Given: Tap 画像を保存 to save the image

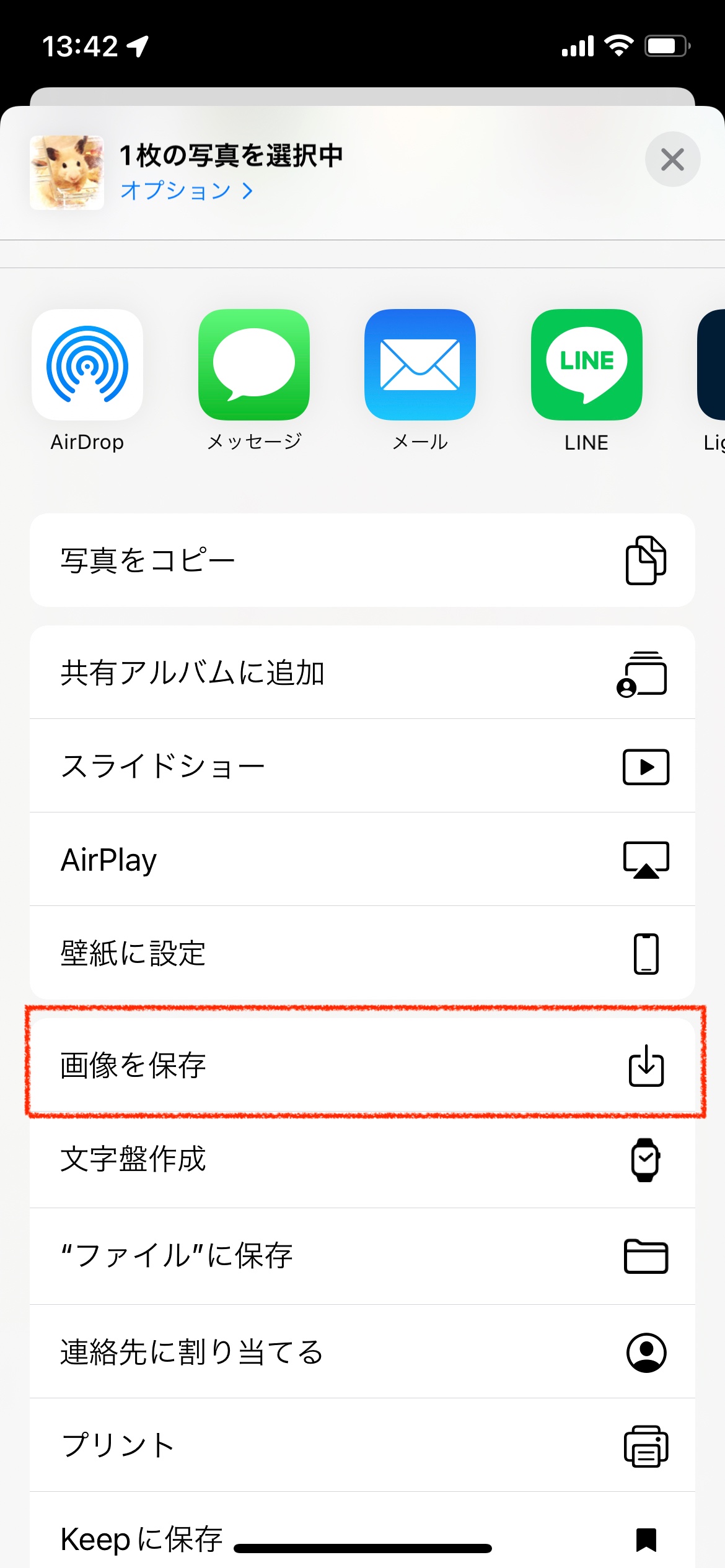Looking at the screenshot, I should click(362, 1065).
